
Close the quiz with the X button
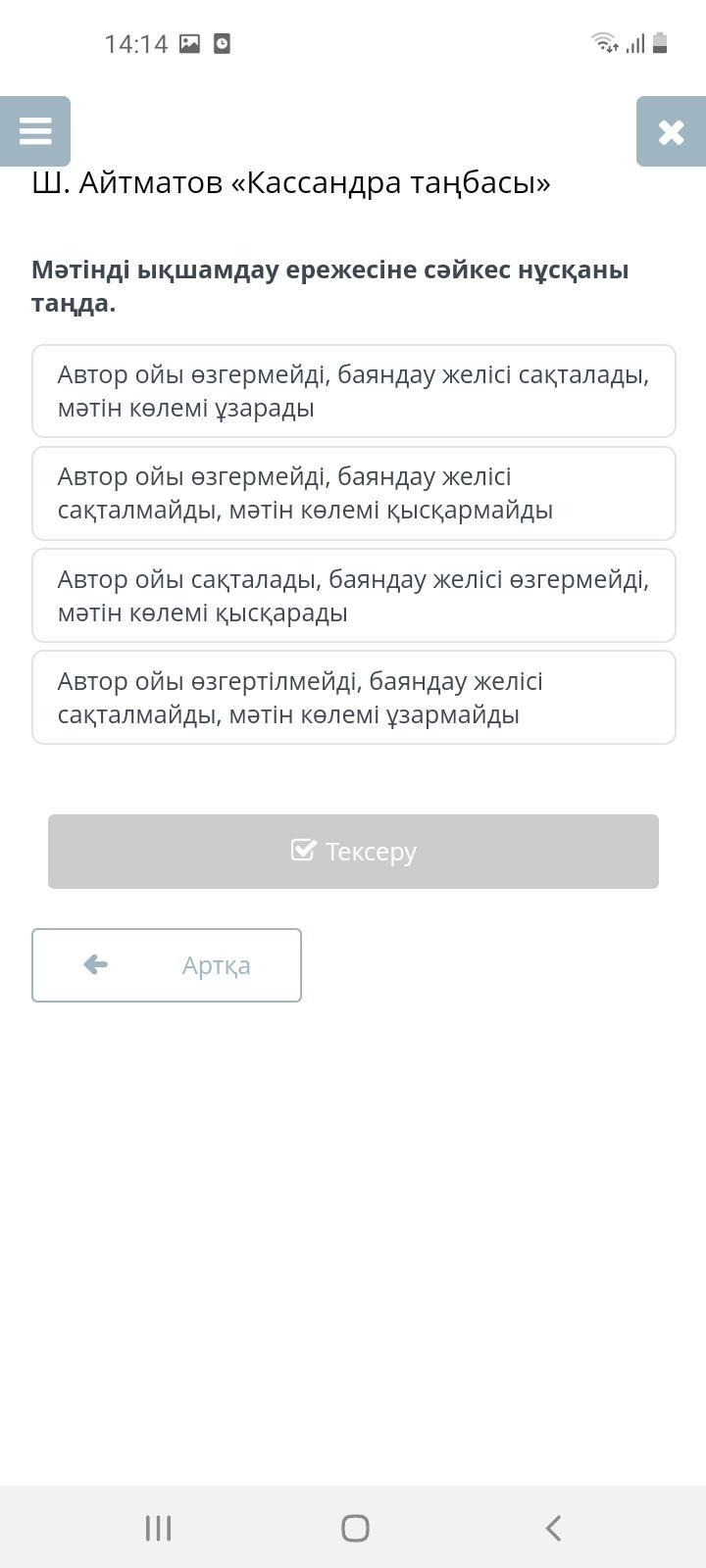671,131
